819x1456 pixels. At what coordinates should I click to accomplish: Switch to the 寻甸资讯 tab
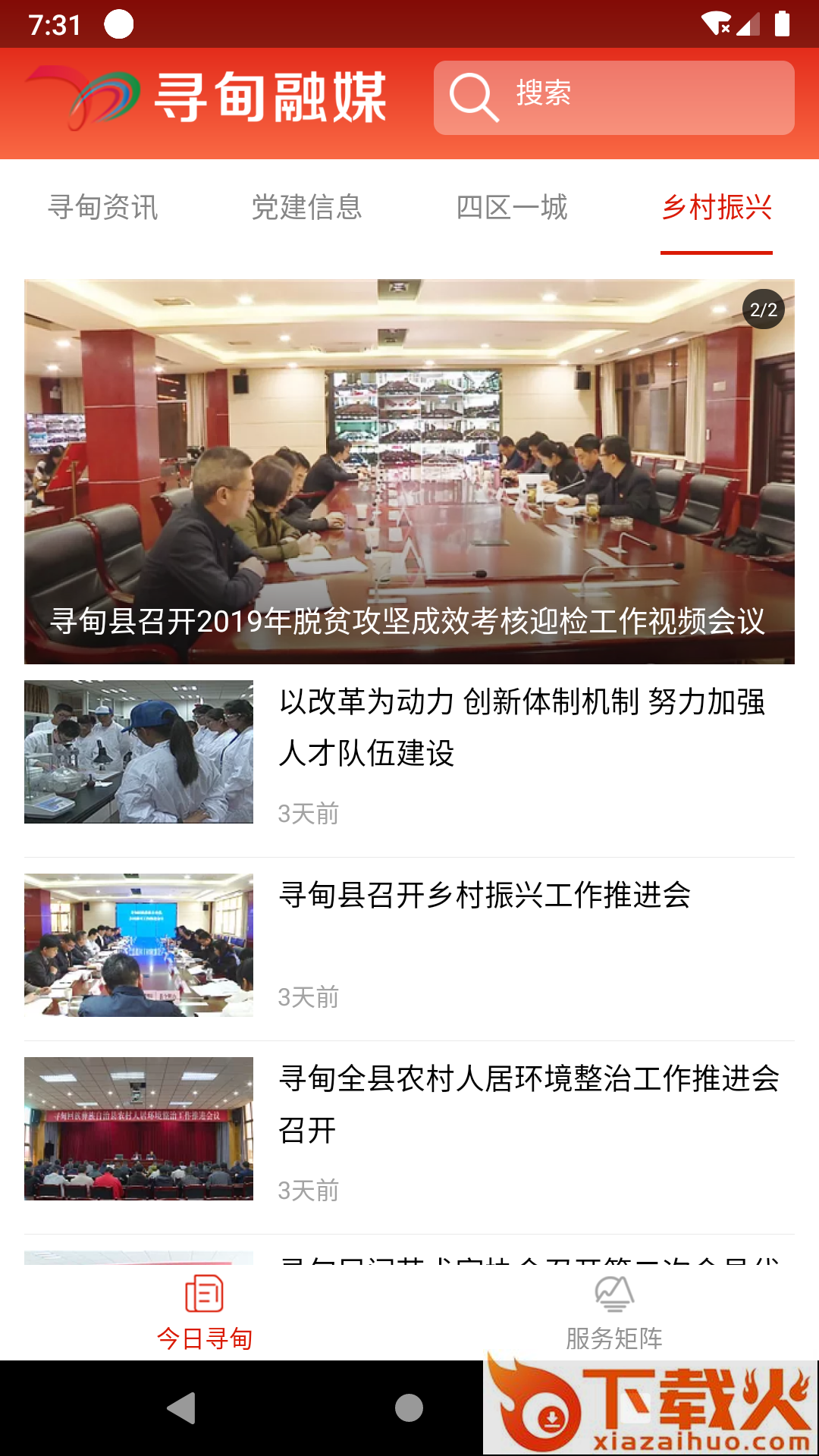[102, 207]
